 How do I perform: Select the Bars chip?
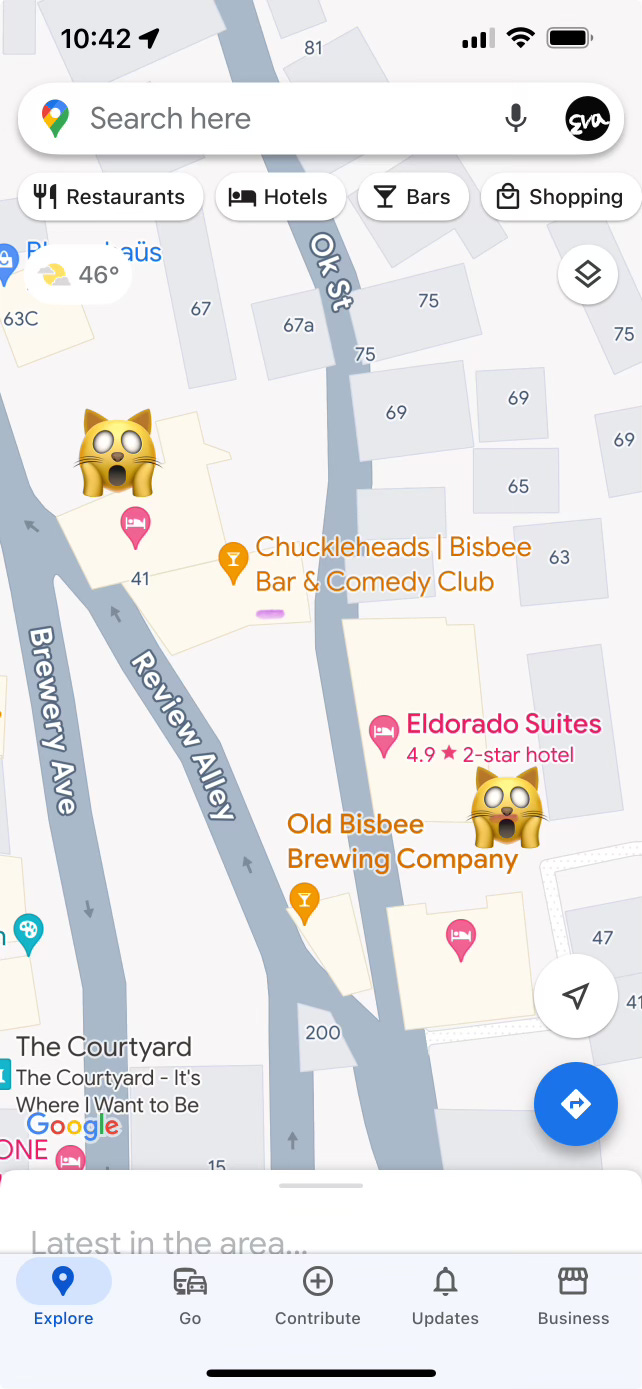413,197
